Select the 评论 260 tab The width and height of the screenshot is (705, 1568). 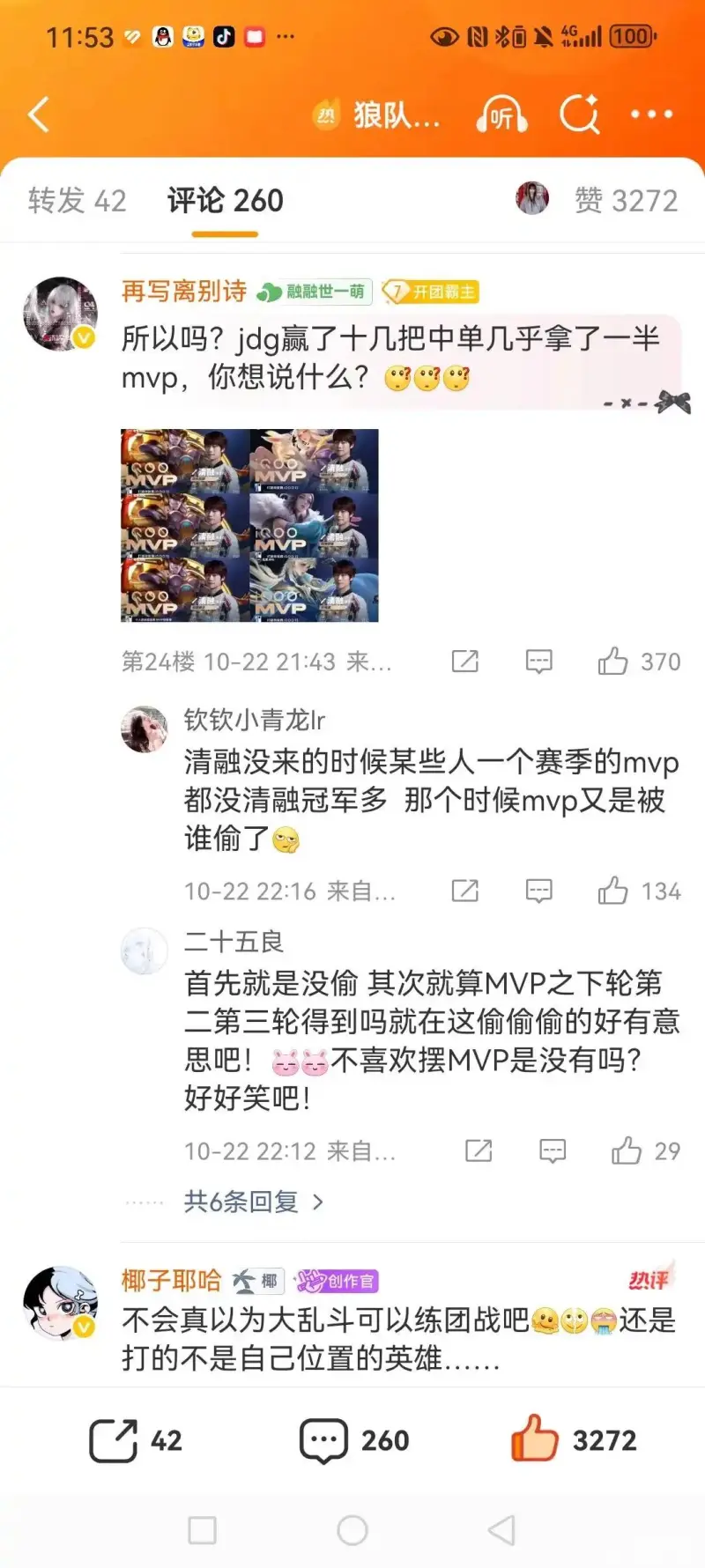click(x=226, y=201)
